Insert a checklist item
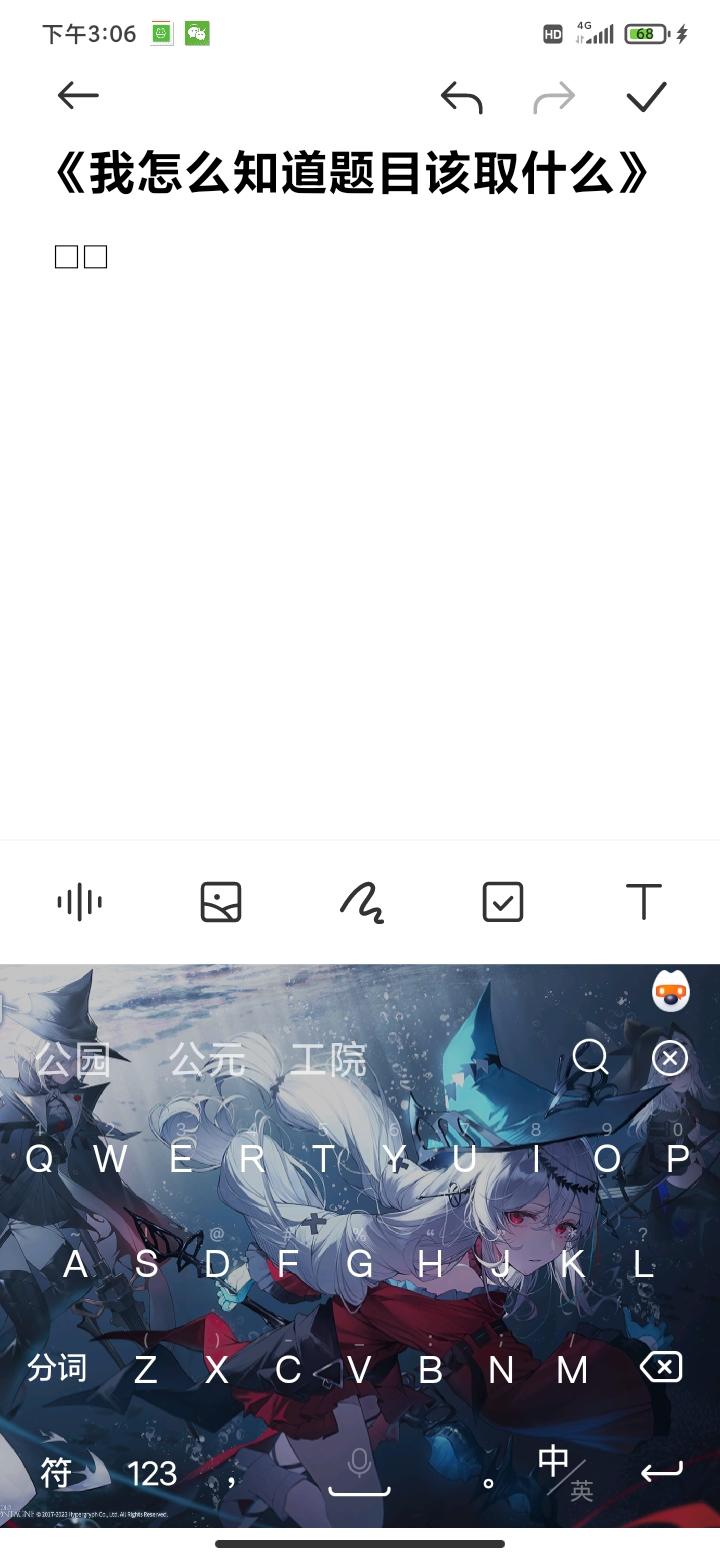The height and width of the screenshot is (1560, 720). click(503, 900)
